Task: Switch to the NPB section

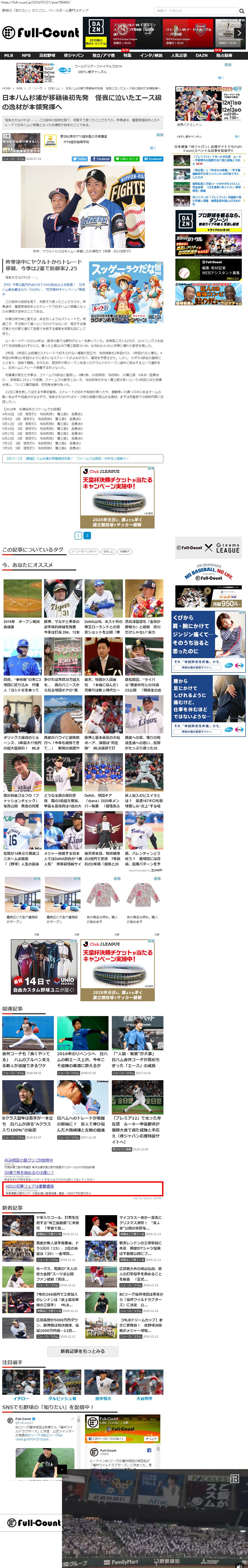Action: point(26,55)
